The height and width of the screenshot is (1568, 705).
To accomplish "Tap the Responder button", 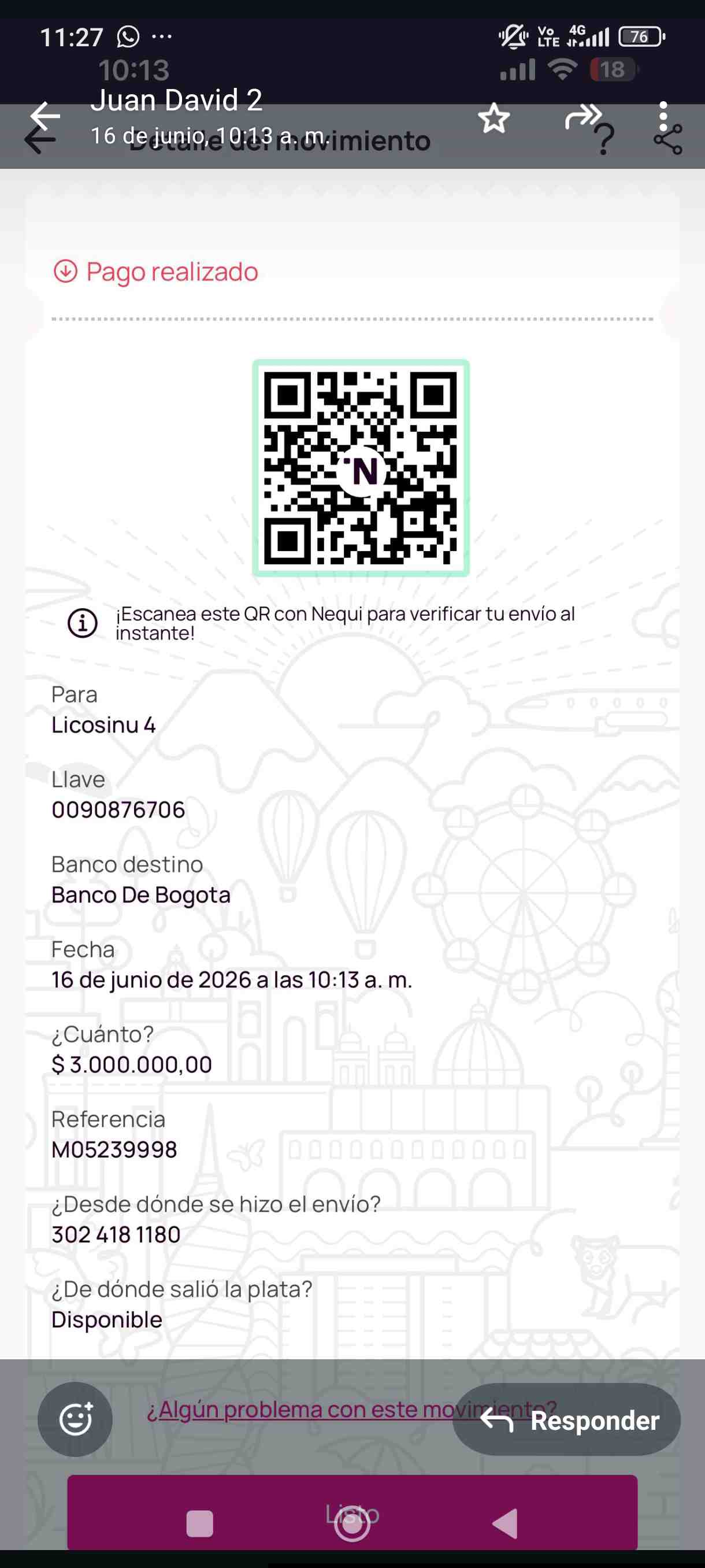I will pos(566,1419).
